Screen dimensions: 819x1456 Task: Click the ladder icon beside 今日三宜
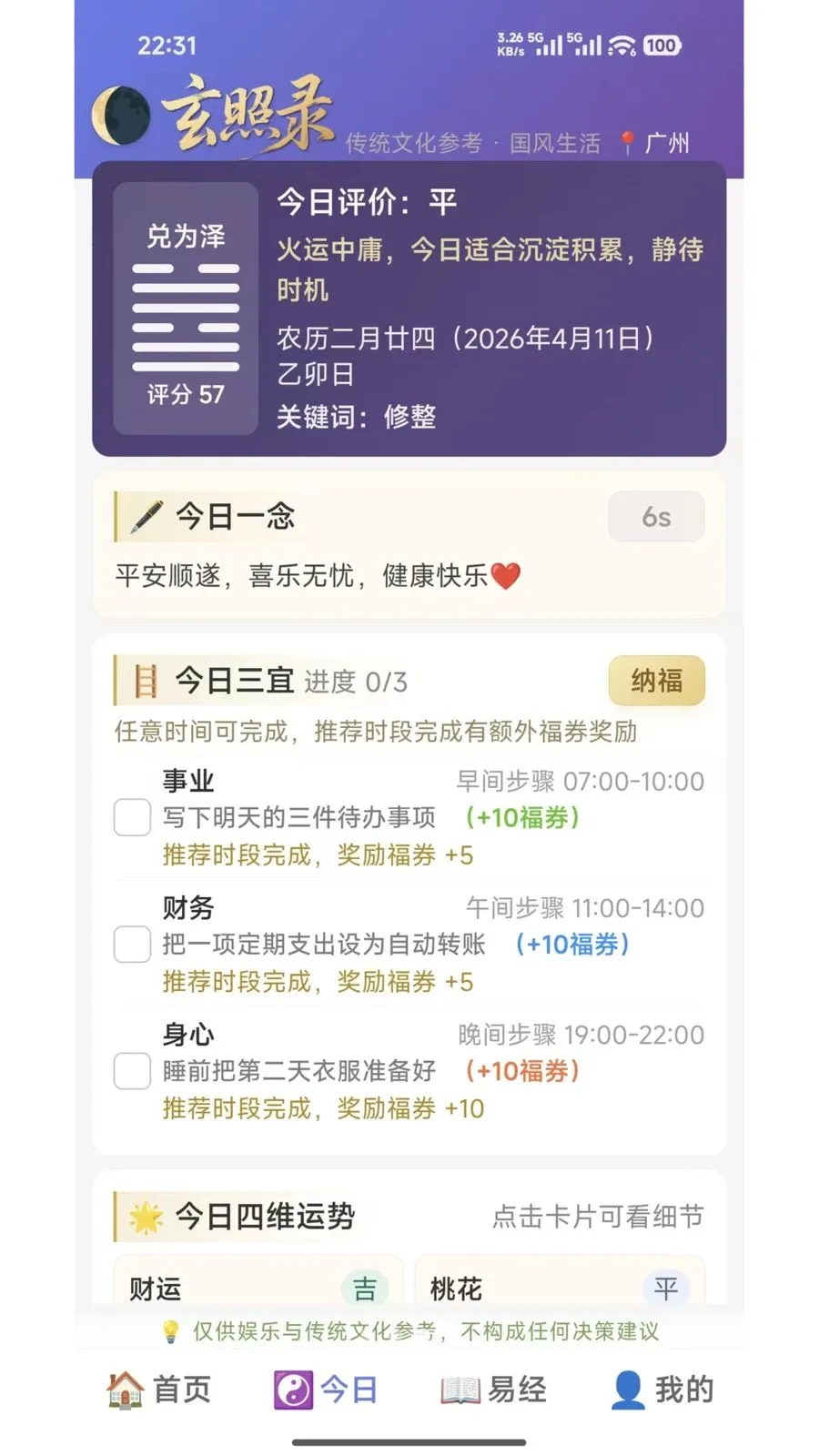pos(145,680)
